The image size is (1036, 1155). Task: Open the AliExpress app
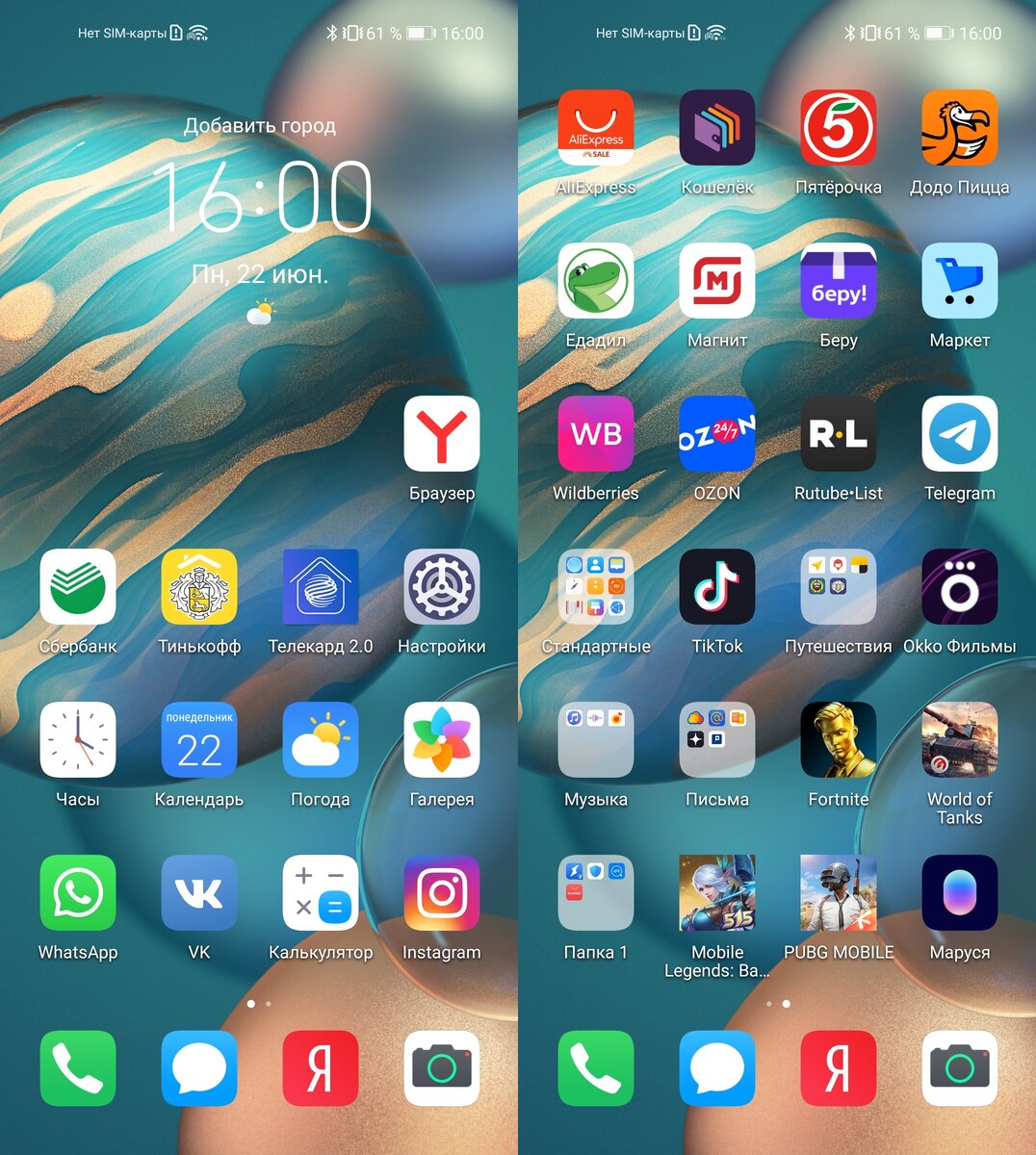pyautogui.click(x=596, y=128)
